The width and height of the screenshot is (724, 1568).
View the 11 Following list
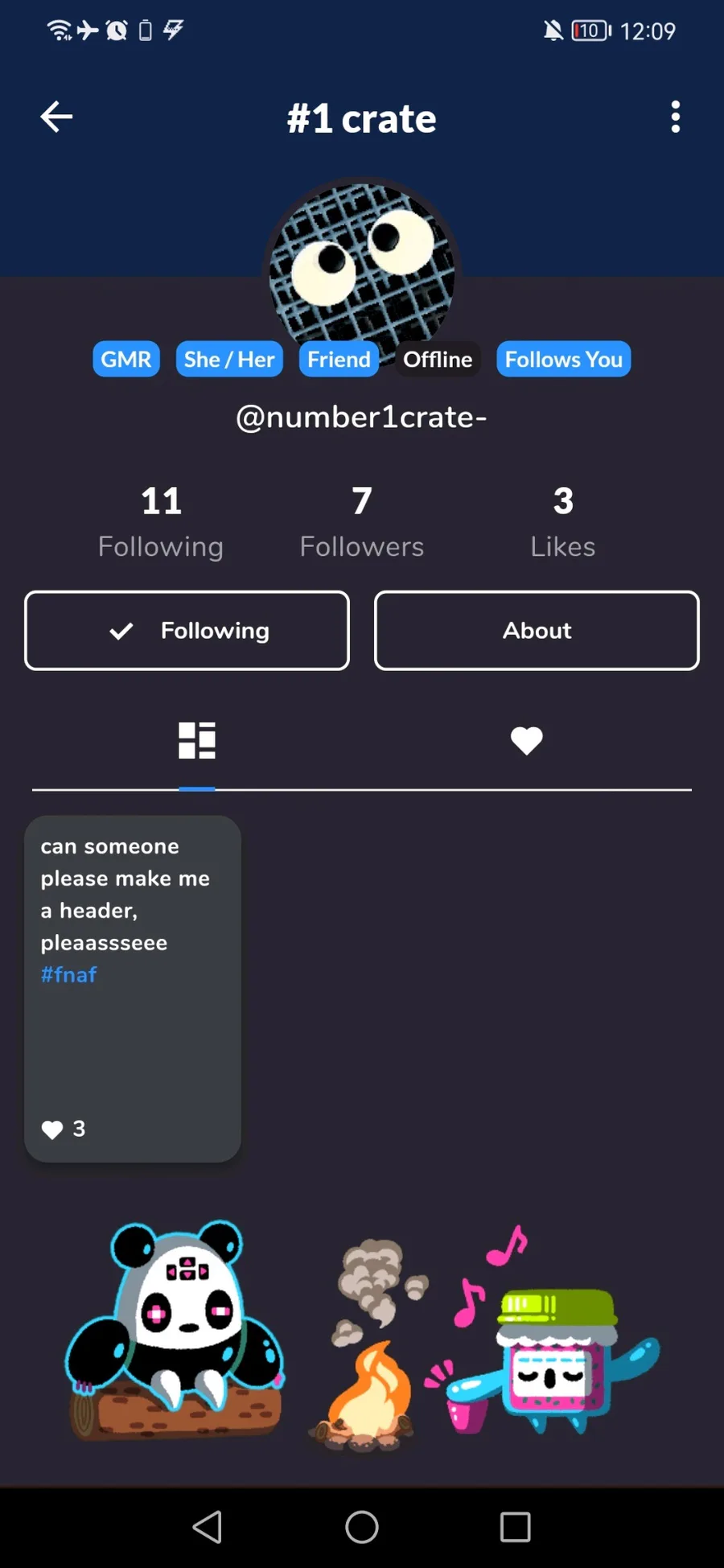click(x=161, y=521)
